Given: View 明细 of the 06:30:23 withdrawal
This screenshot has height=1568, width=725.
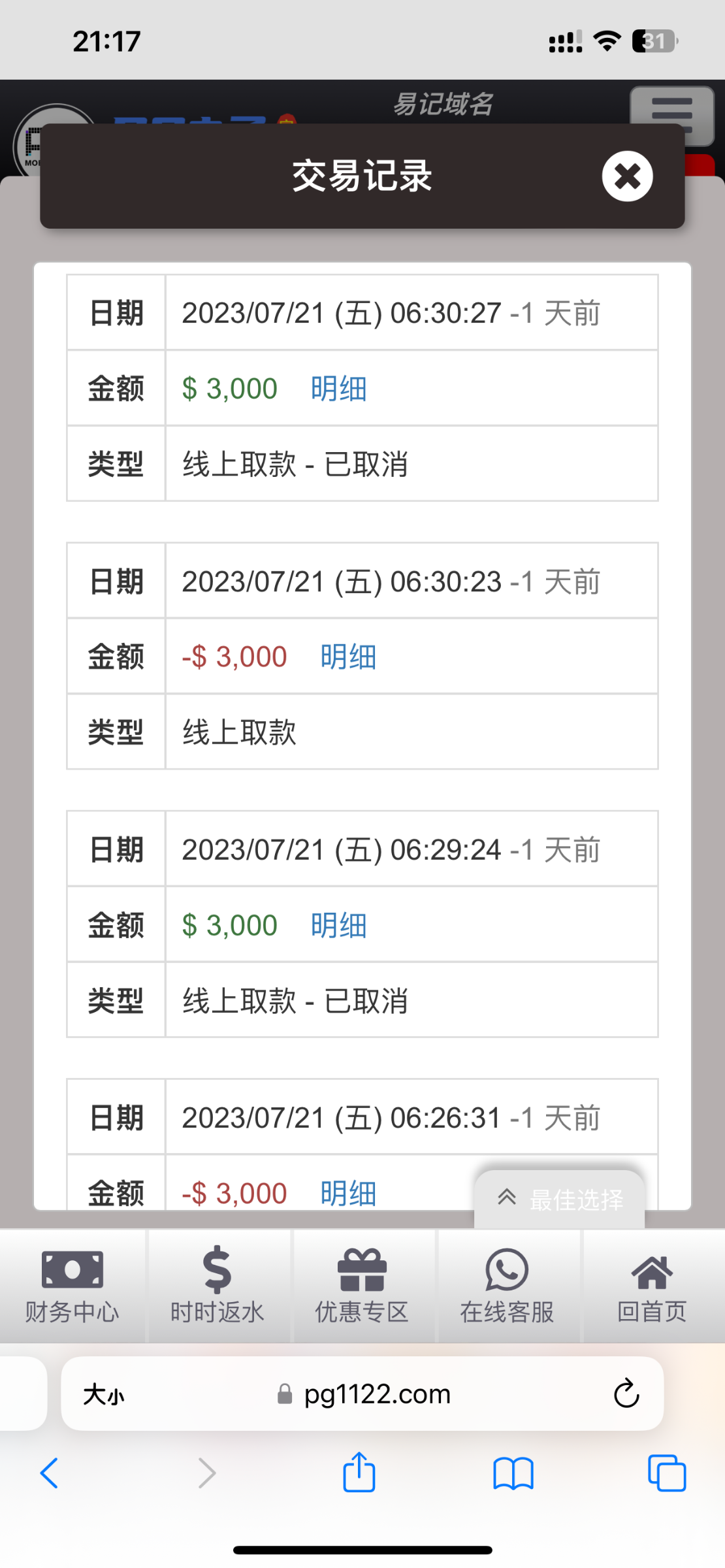Looking at the screenshot, I should [348, 657].
